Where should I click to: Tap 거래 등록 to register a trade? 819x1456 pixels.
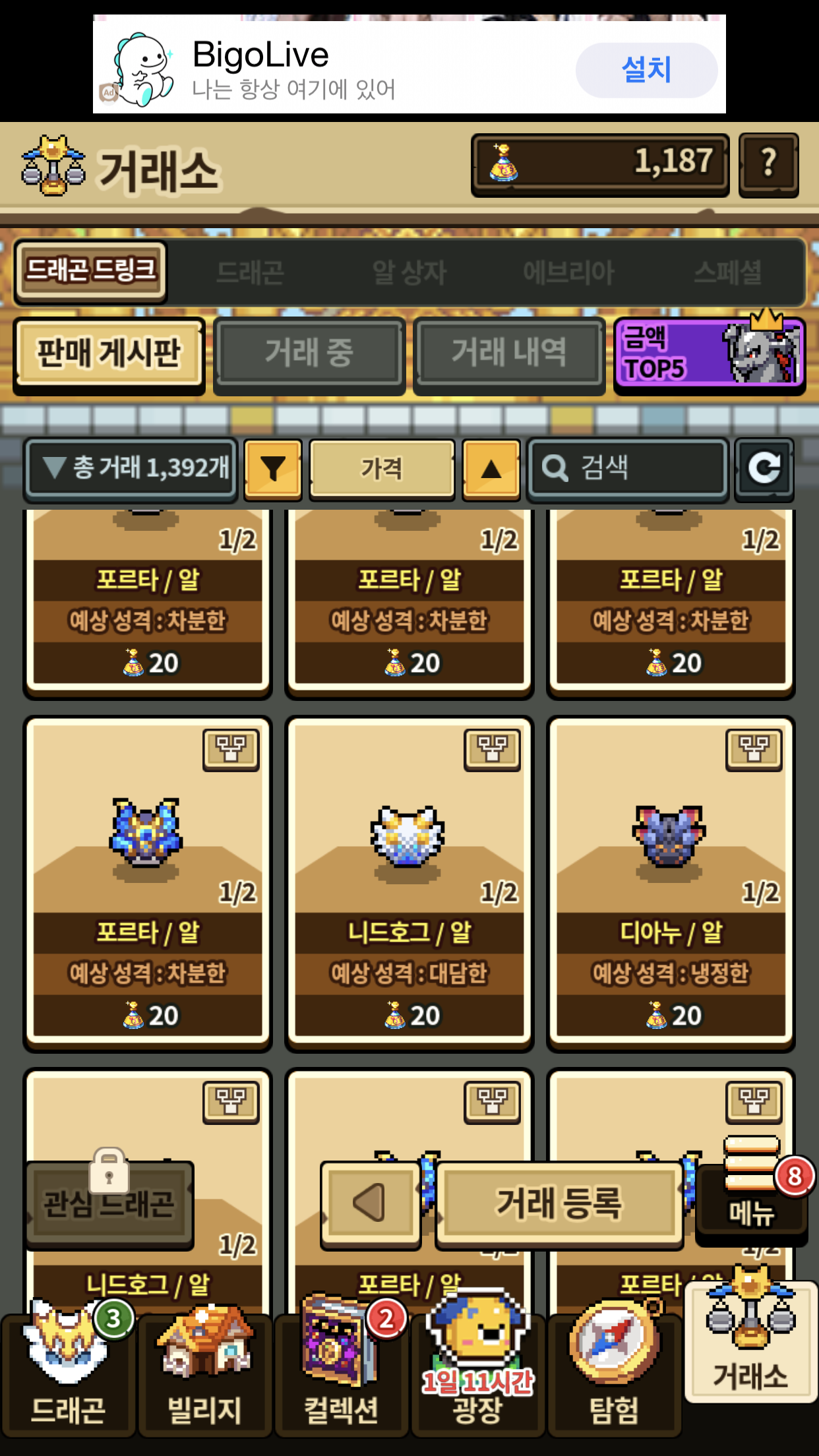point(559,1204)
